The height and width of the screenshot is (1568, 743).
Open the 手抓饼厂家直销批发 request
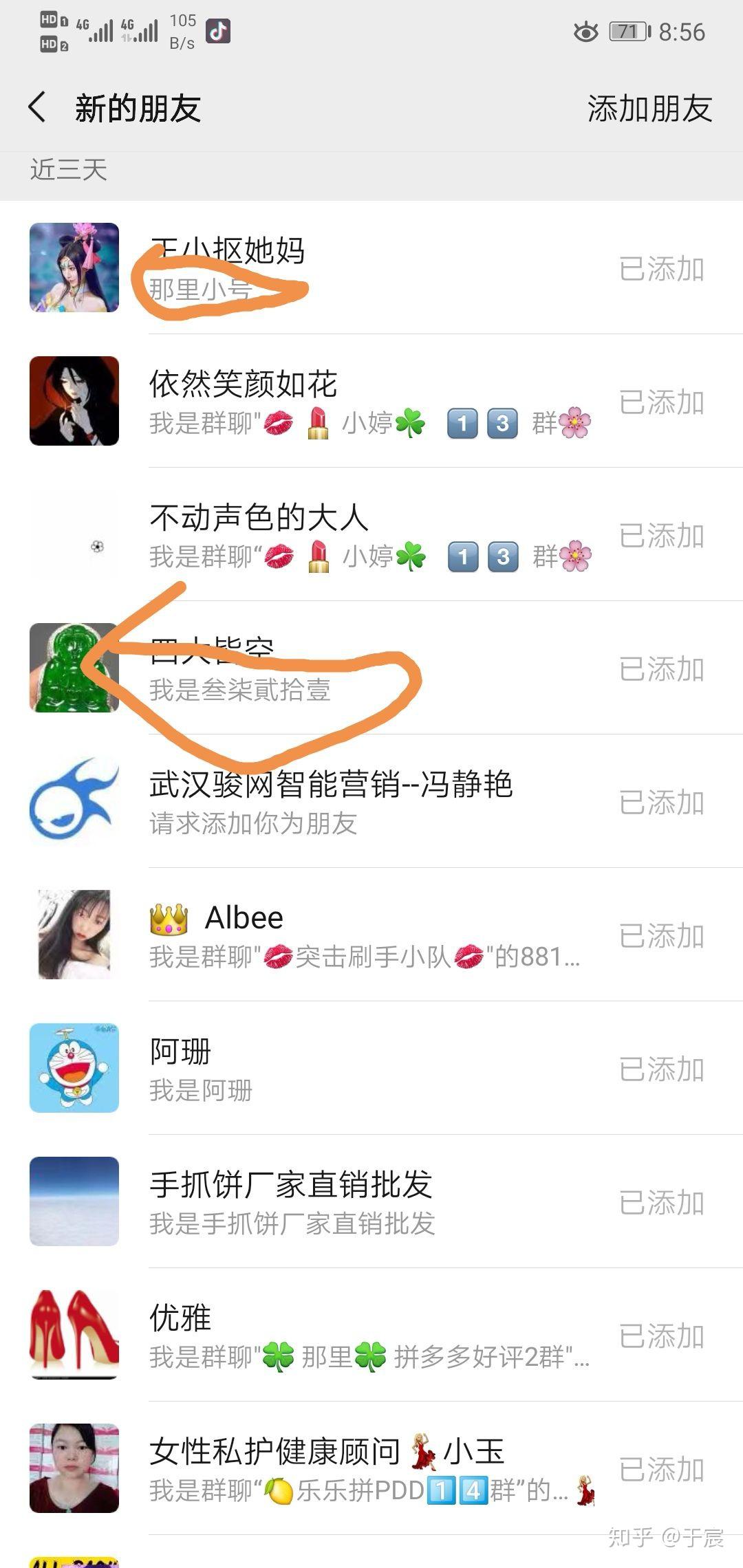[x=371, y=1202]
